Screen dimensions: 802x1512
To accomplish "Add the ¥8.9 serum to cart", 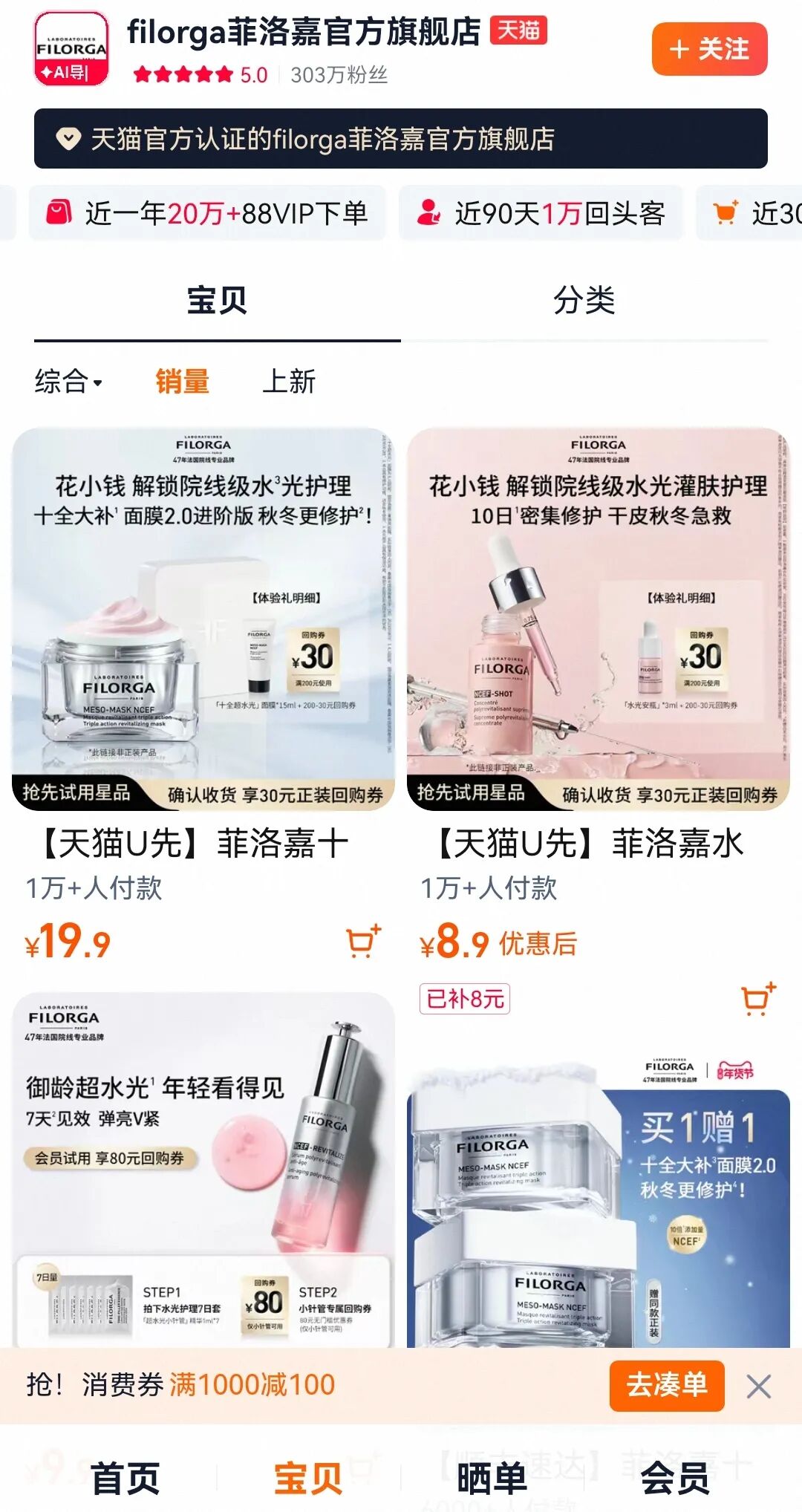I will pyautogui.click(x=758, y=999).
